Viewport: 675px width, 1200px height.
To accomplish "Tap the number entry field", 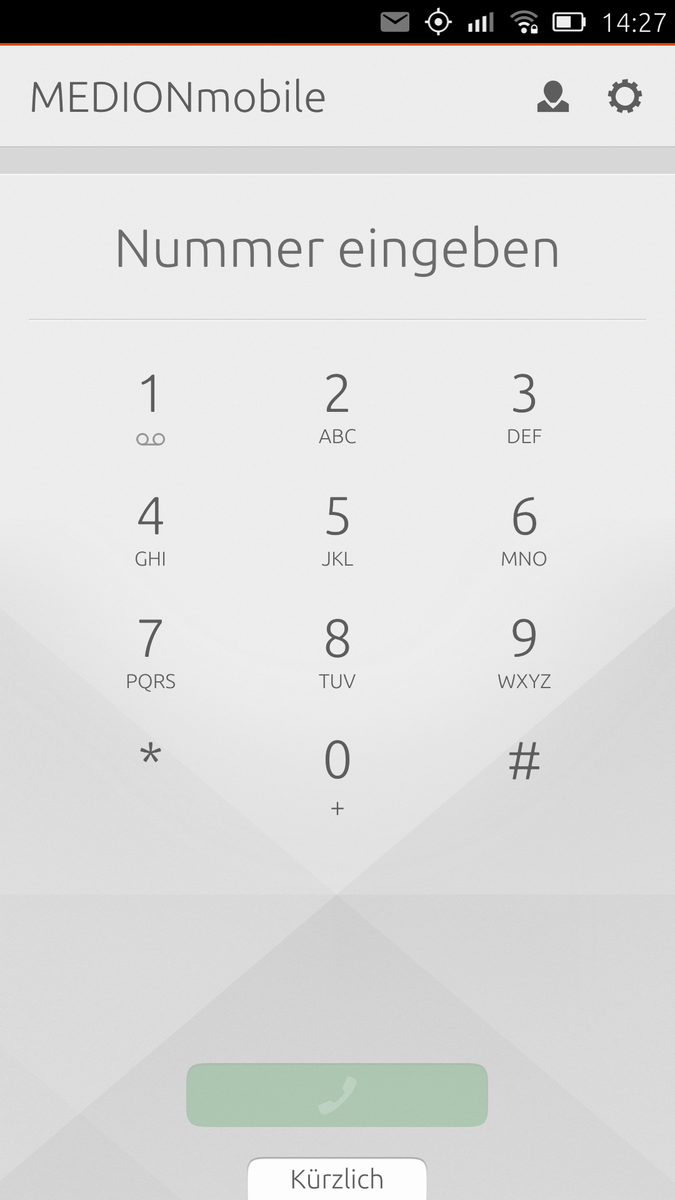I will [337, 248].
